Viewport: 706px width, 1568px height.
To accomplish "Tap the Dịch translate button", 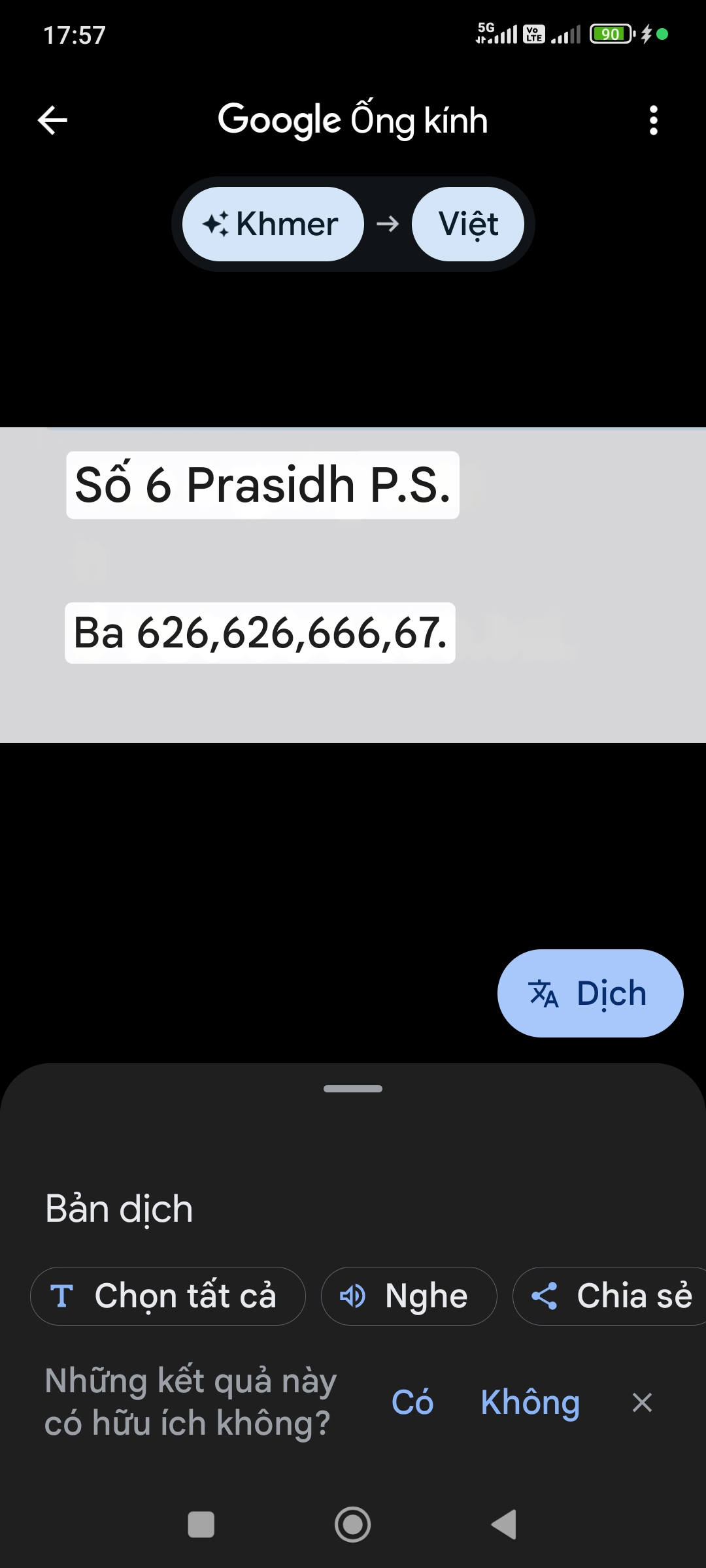I will (x=590, y=993).
